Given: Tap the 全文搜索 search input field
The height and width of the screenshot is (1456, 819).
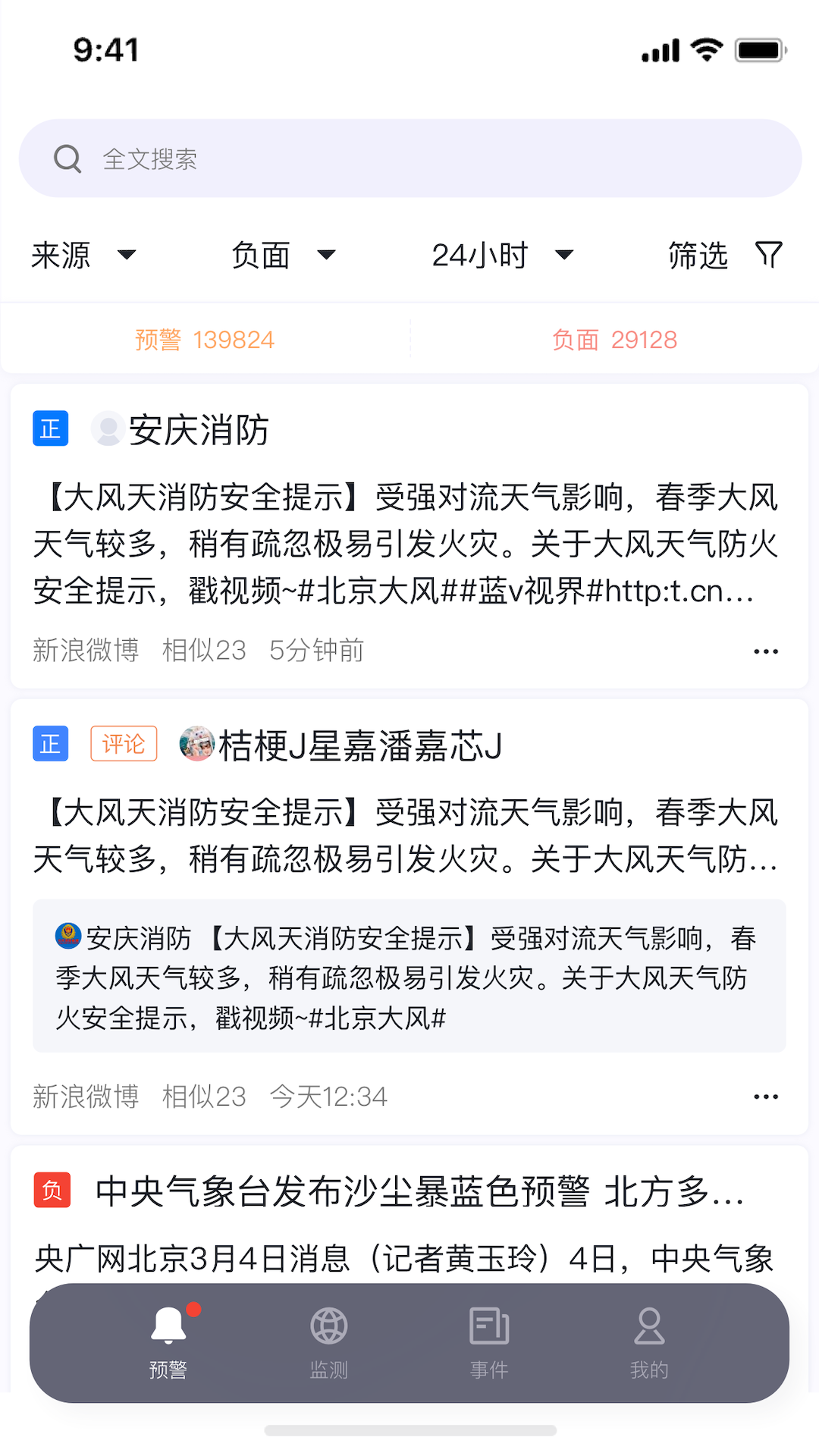Looking at the screenshot, I should [x=409, y=158].
